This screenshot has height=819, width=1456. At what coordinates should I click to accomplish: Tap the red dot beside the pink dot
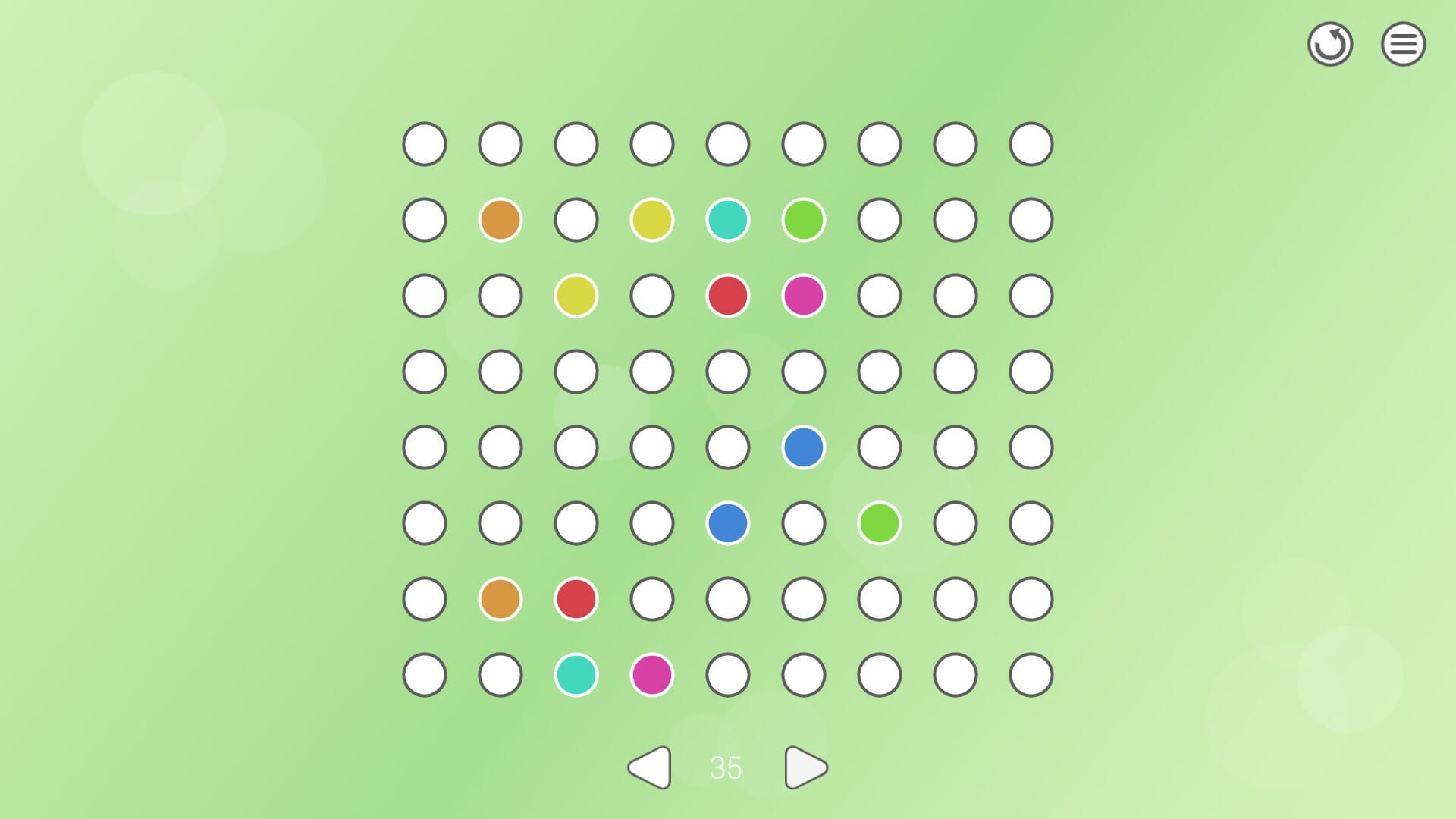[728, 296]
